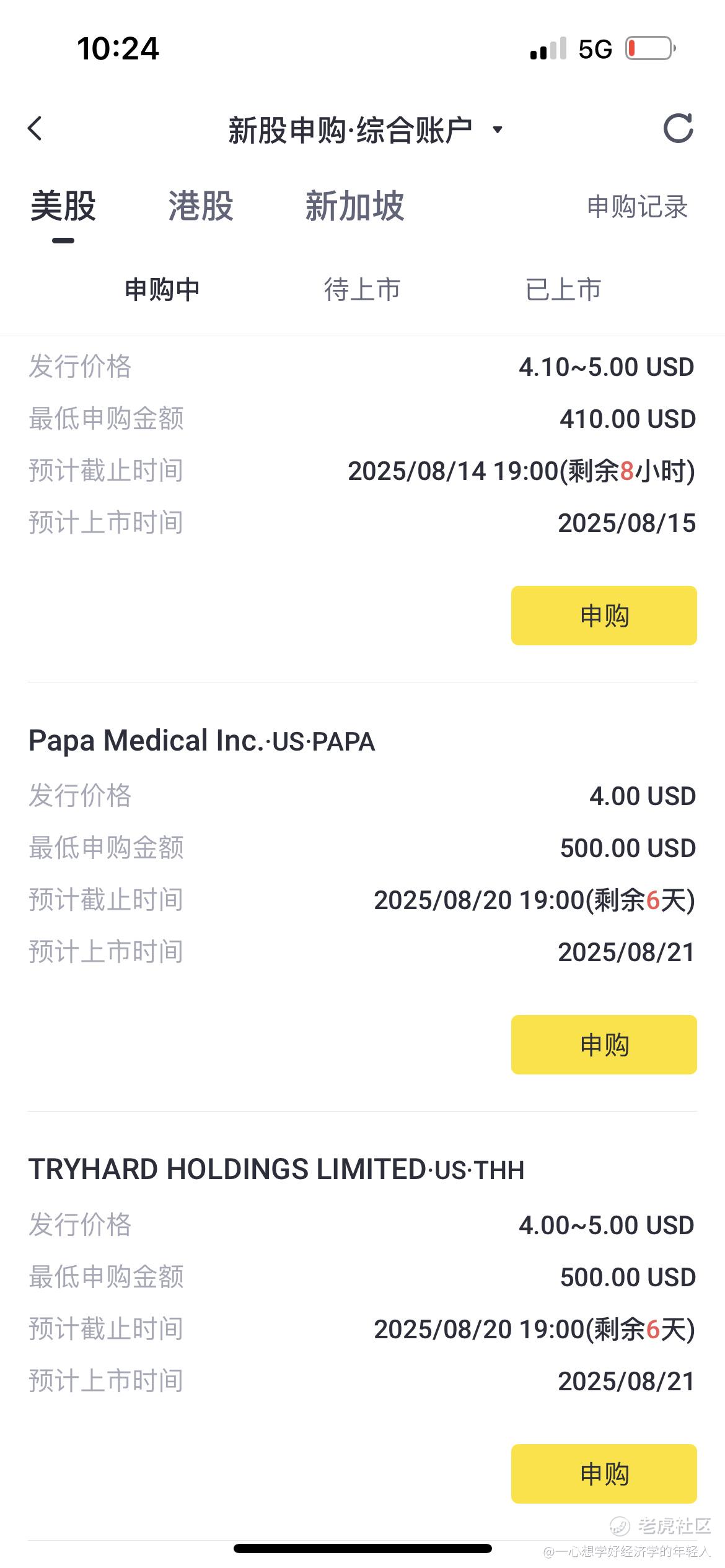Switch to the 新加坡 tab

click(354, 206)
